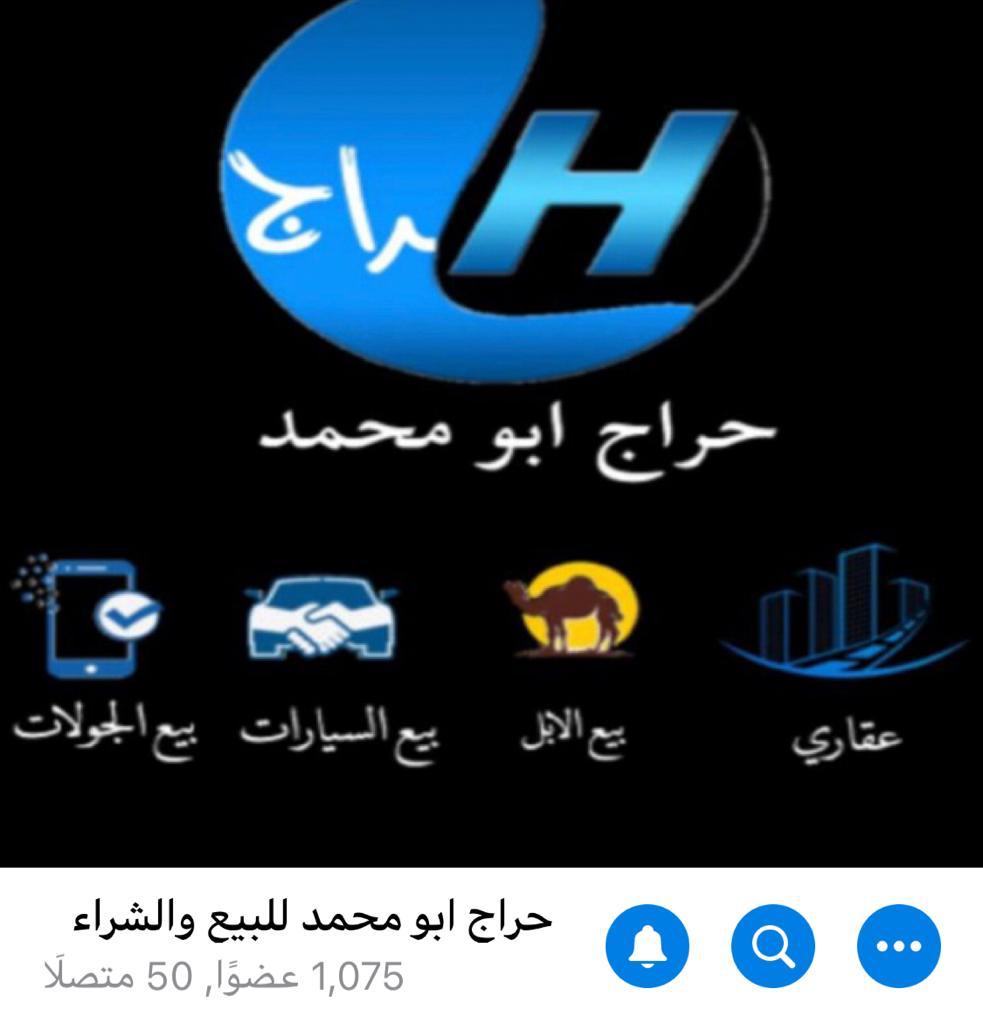Screen dimensions: 983x1024
Task: Open the three-dot more options menu
Action: (899, 945)
